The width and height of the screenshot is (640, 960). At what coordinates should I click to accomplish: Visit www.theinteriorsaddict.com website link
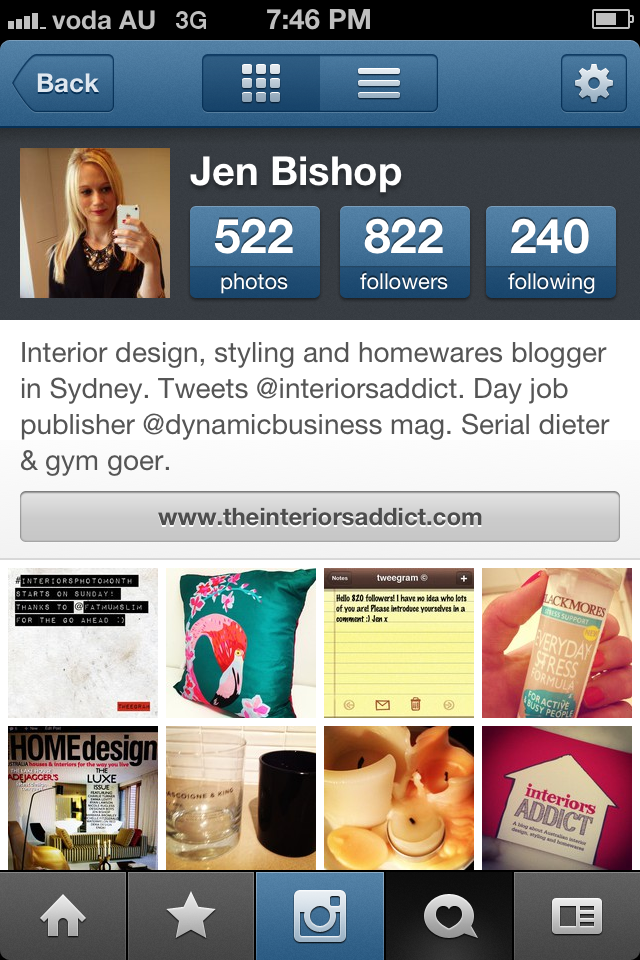coord(320,517)
